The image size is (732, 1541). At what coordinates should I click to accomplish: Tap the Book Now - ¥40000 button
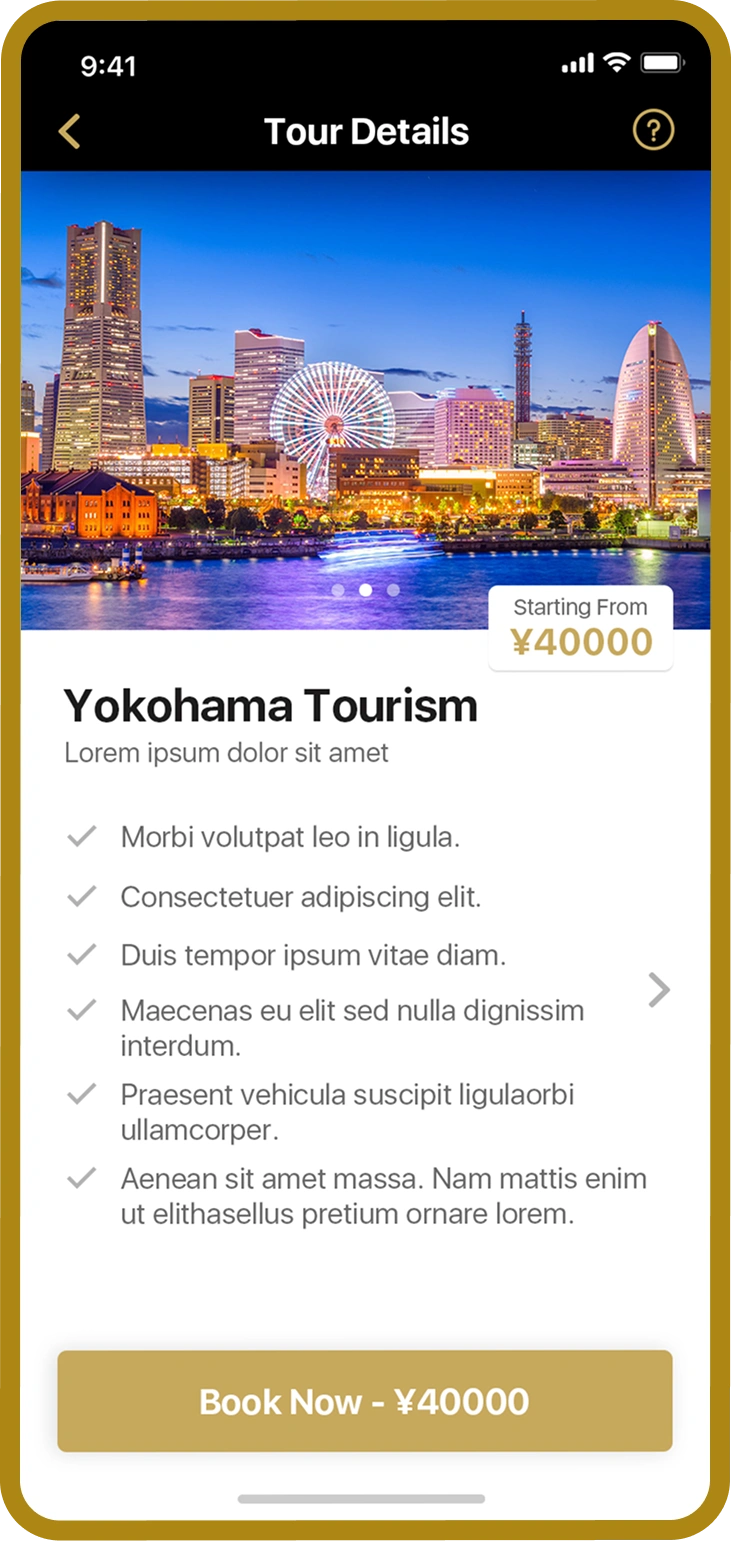pyautogui.click(x=365, y=1401)
